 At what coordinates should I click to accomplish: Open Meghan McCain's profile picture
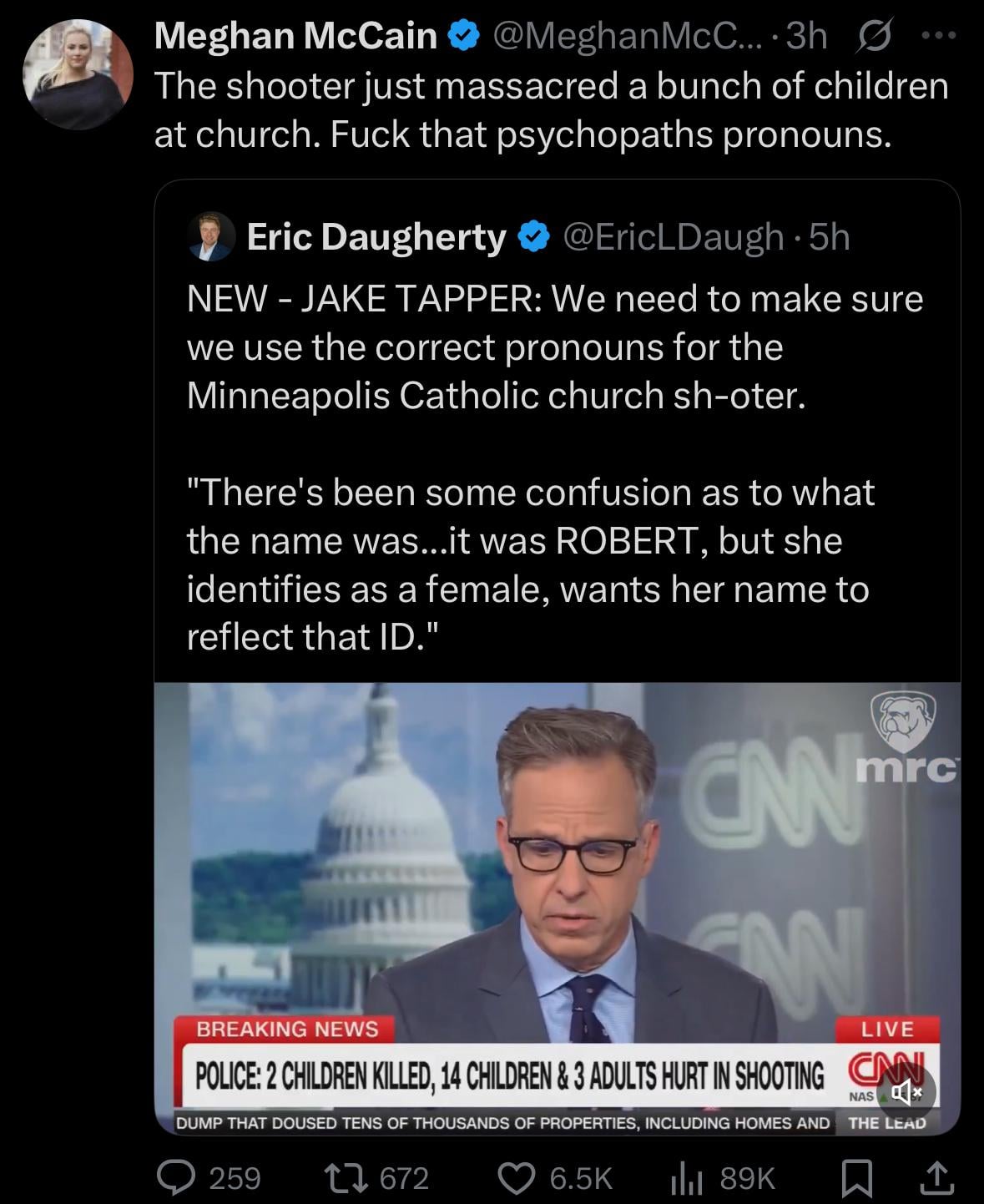pyautogui.click(x=78, y=74)
